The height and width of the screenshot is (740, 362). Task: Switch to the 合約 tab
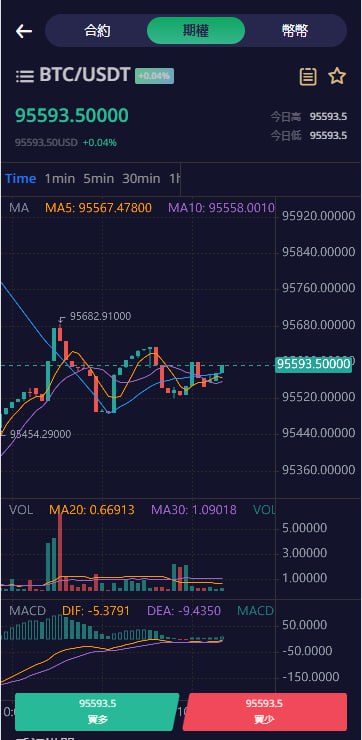97,31
